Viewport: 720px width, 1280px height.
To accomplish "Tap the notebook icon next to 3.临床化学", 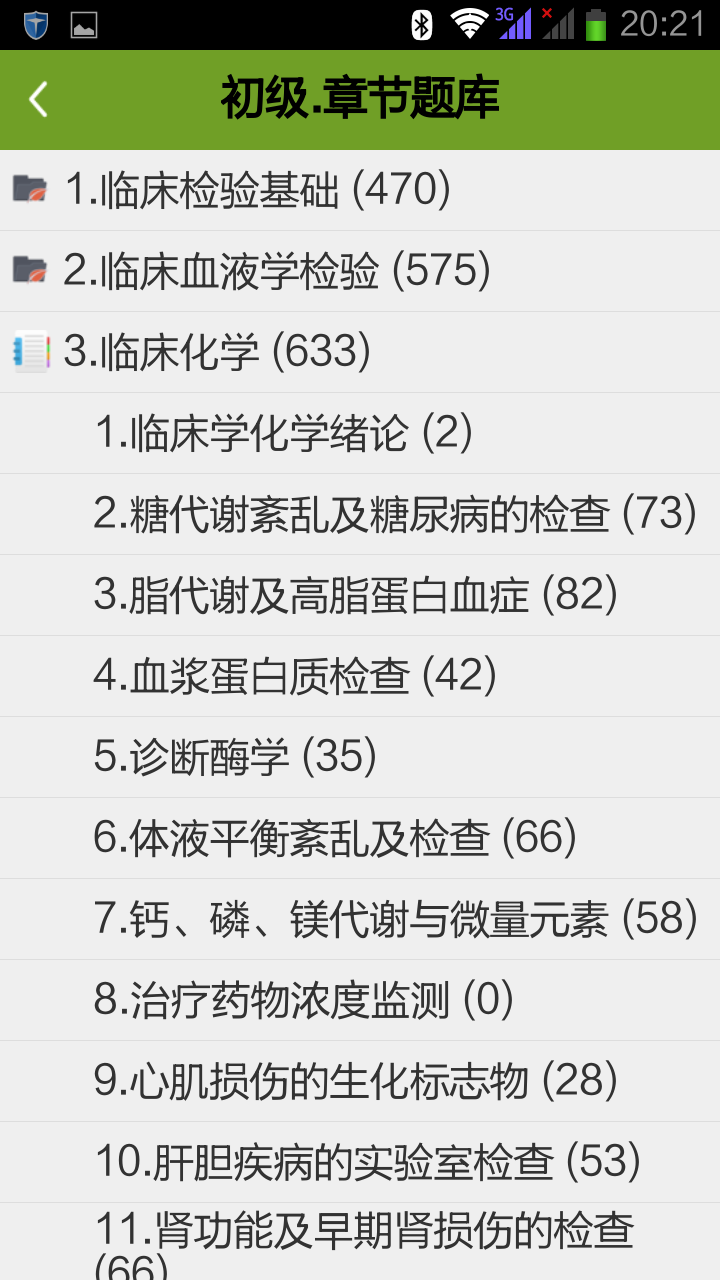I will (32, 351).
